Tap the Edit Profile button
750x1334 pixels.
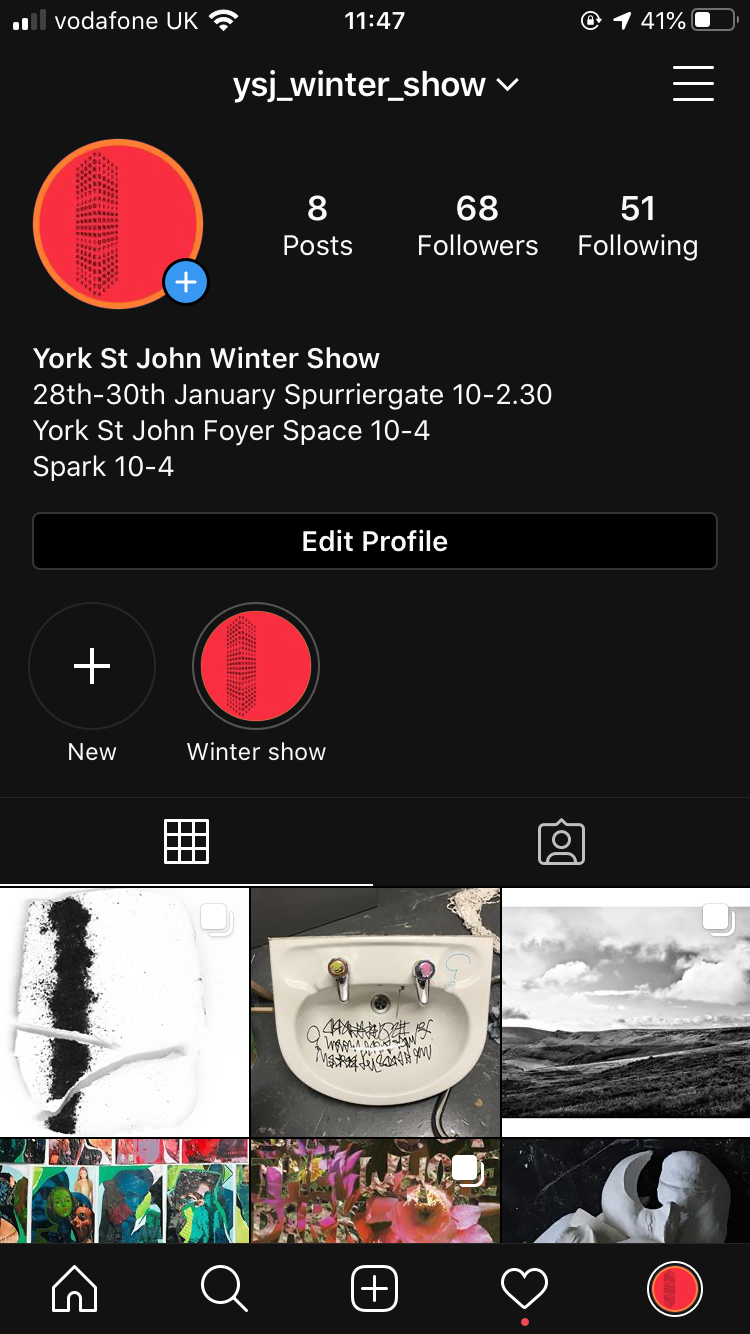[x=375, y=541]
